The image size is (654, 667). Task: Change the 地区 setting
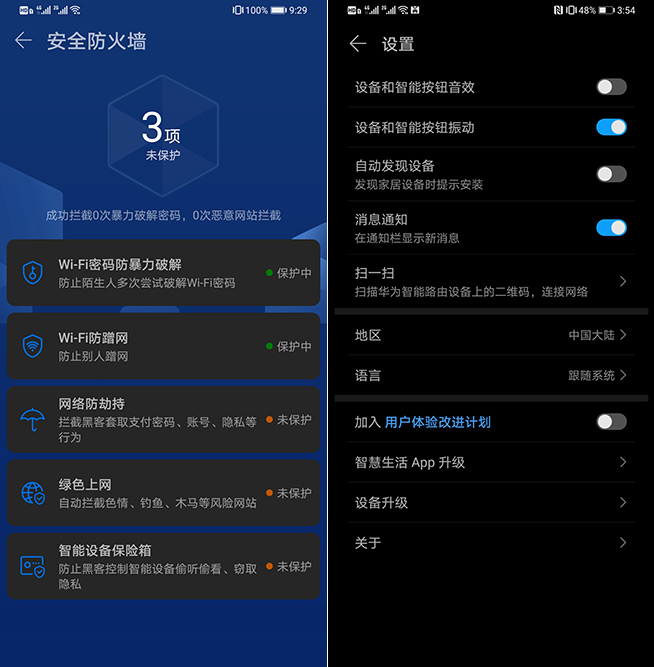(x=490, y=335)
